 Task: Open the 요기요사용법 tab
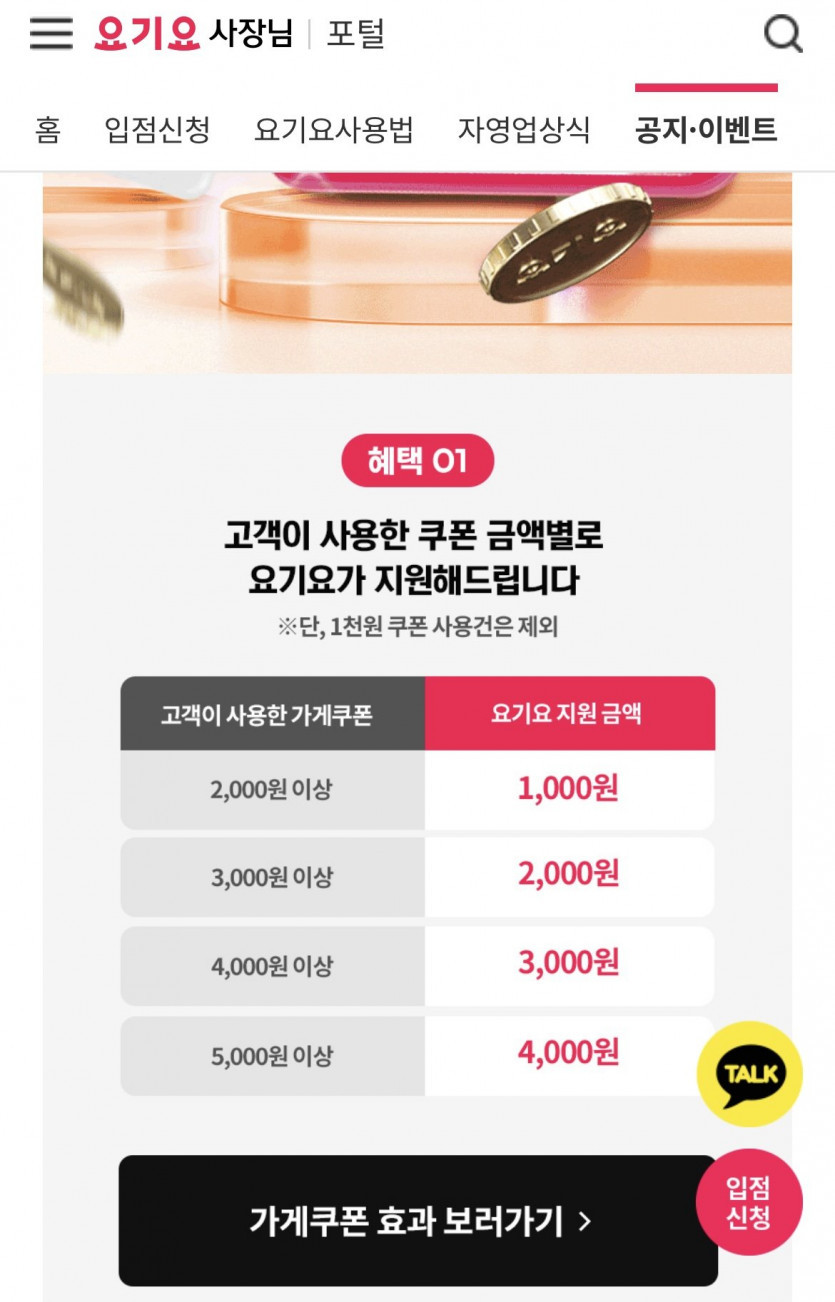click(x=333, y=130)
